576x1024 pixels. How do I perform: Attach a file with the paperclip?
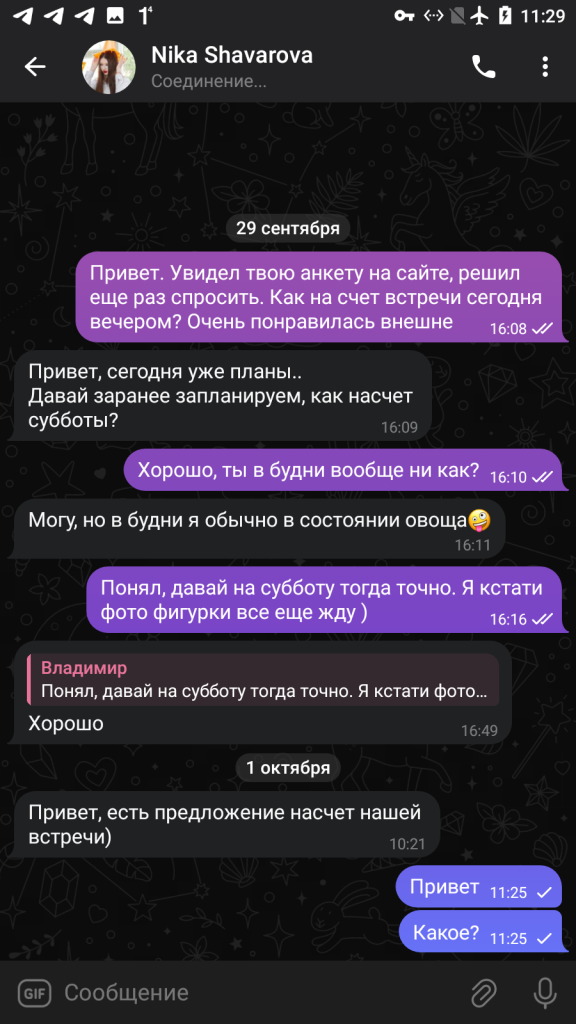(x=484, y=993)
